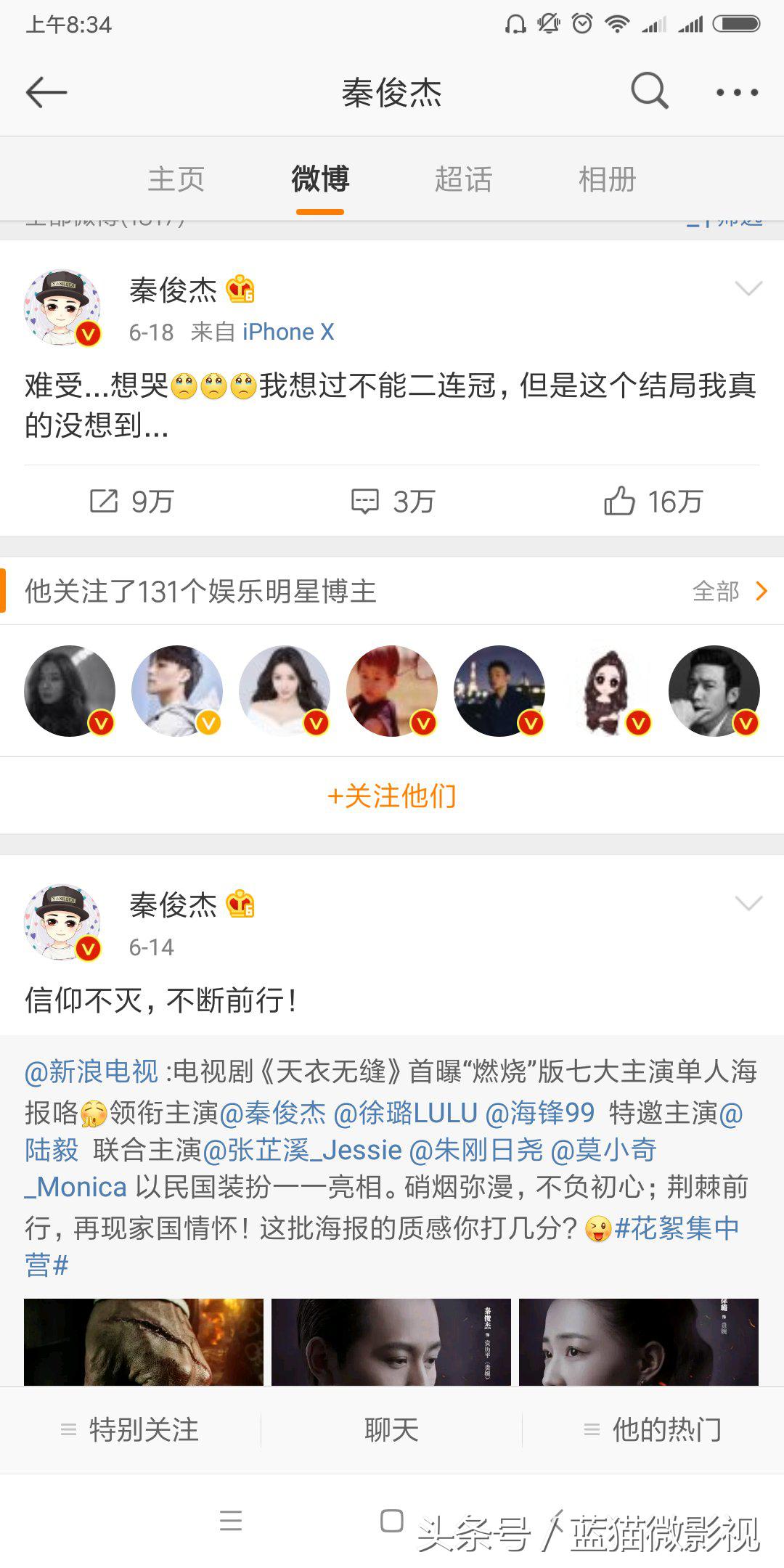Expand the June 14 post options chevron

click(x=748, y=904)
